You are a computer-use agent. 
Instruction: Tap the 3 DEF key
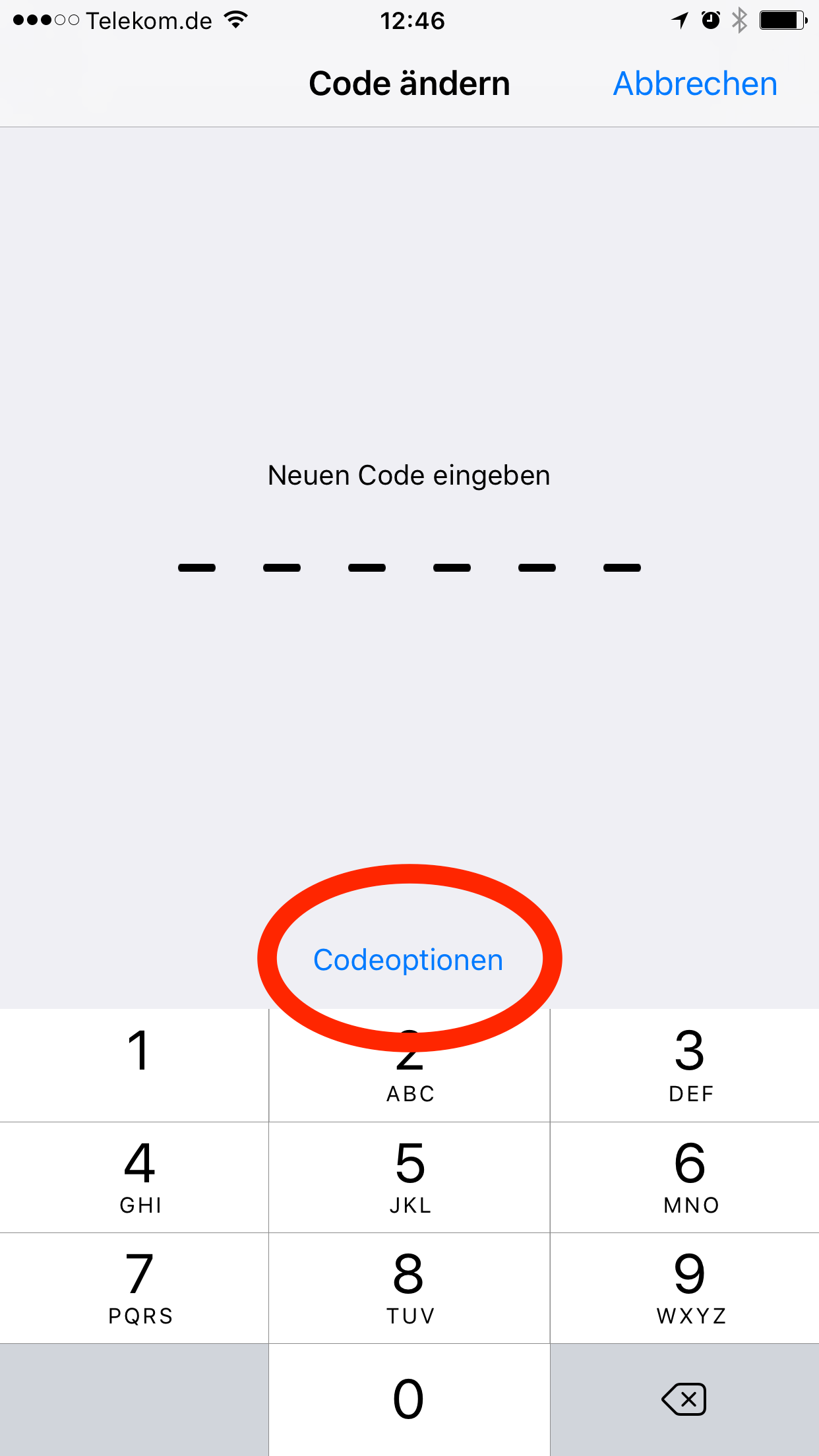click(x=684, y=1065)
